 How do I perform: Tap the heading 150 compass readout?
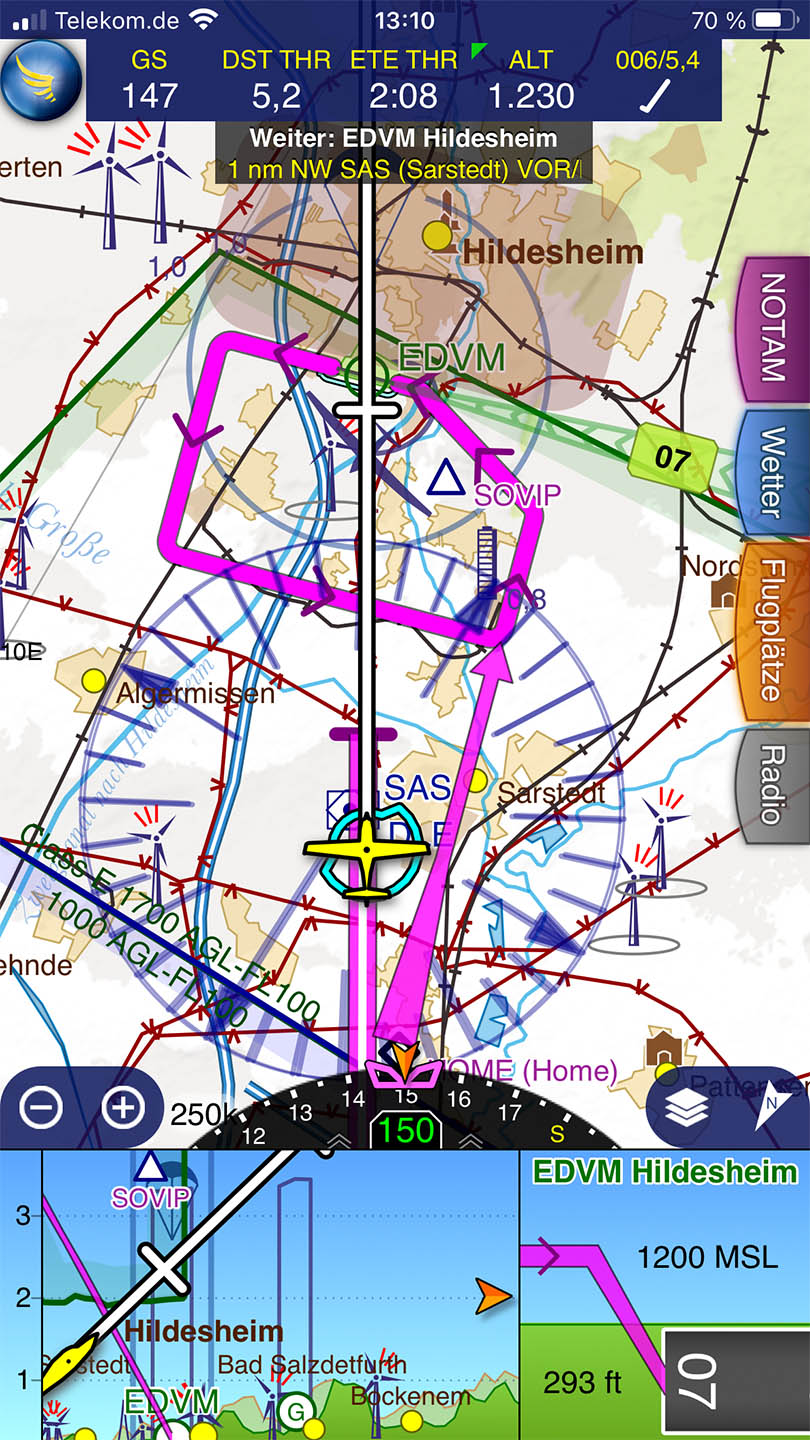[406, 1130]
